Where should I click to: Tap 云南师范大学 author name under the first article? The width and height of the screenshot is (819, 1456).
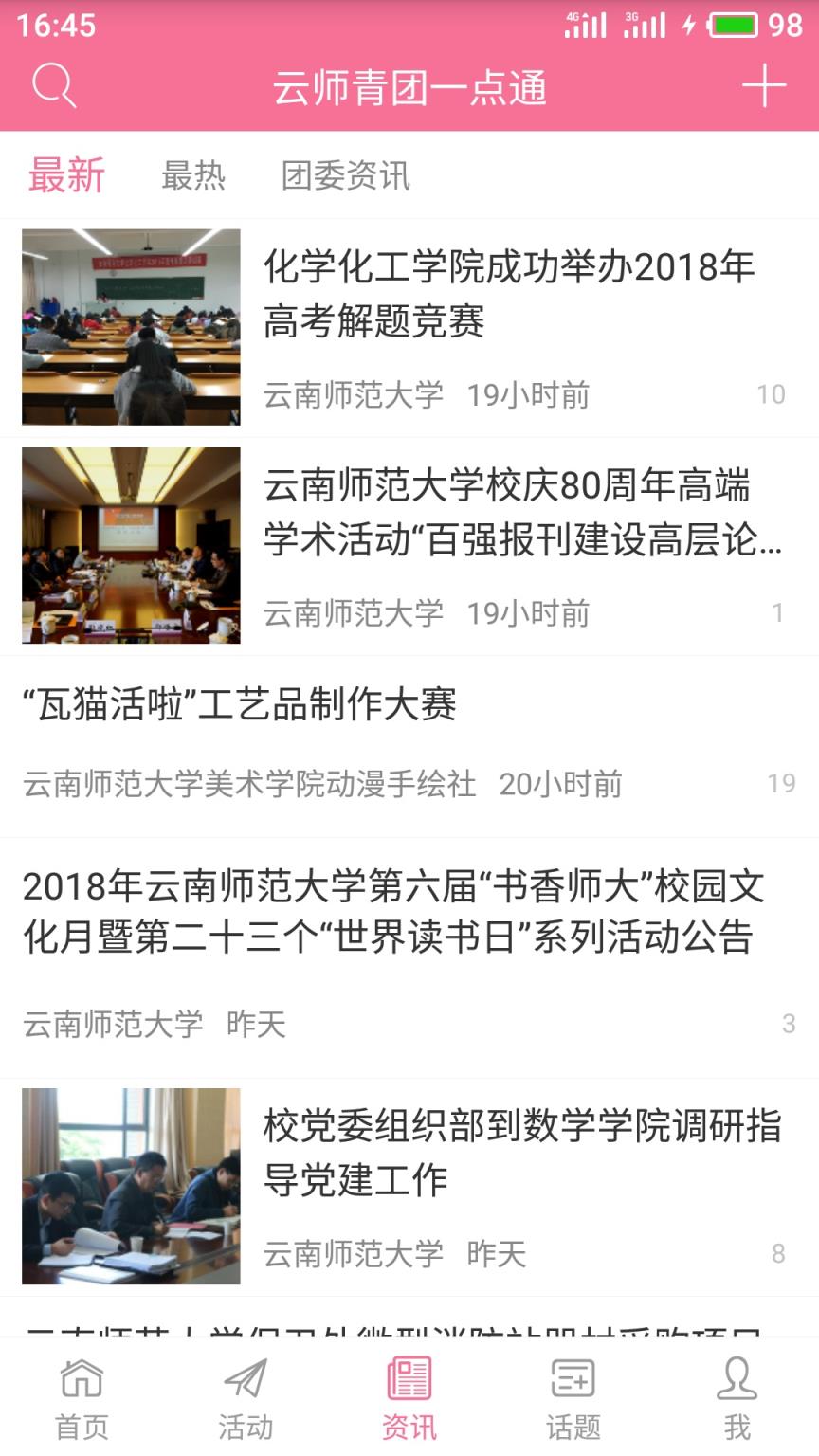(x=354, y=396)
